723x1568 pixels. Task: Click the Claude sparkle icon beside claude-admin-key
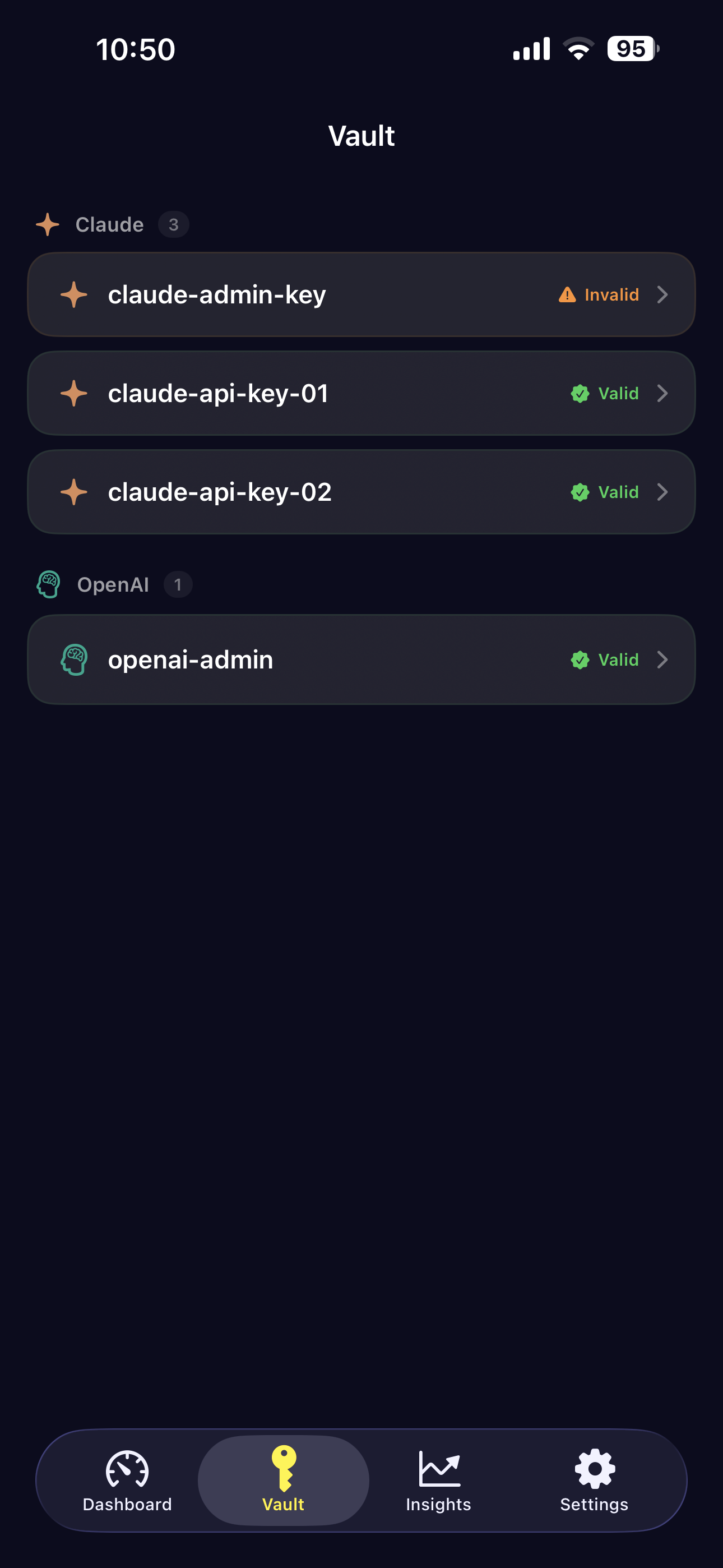[73, 294]
